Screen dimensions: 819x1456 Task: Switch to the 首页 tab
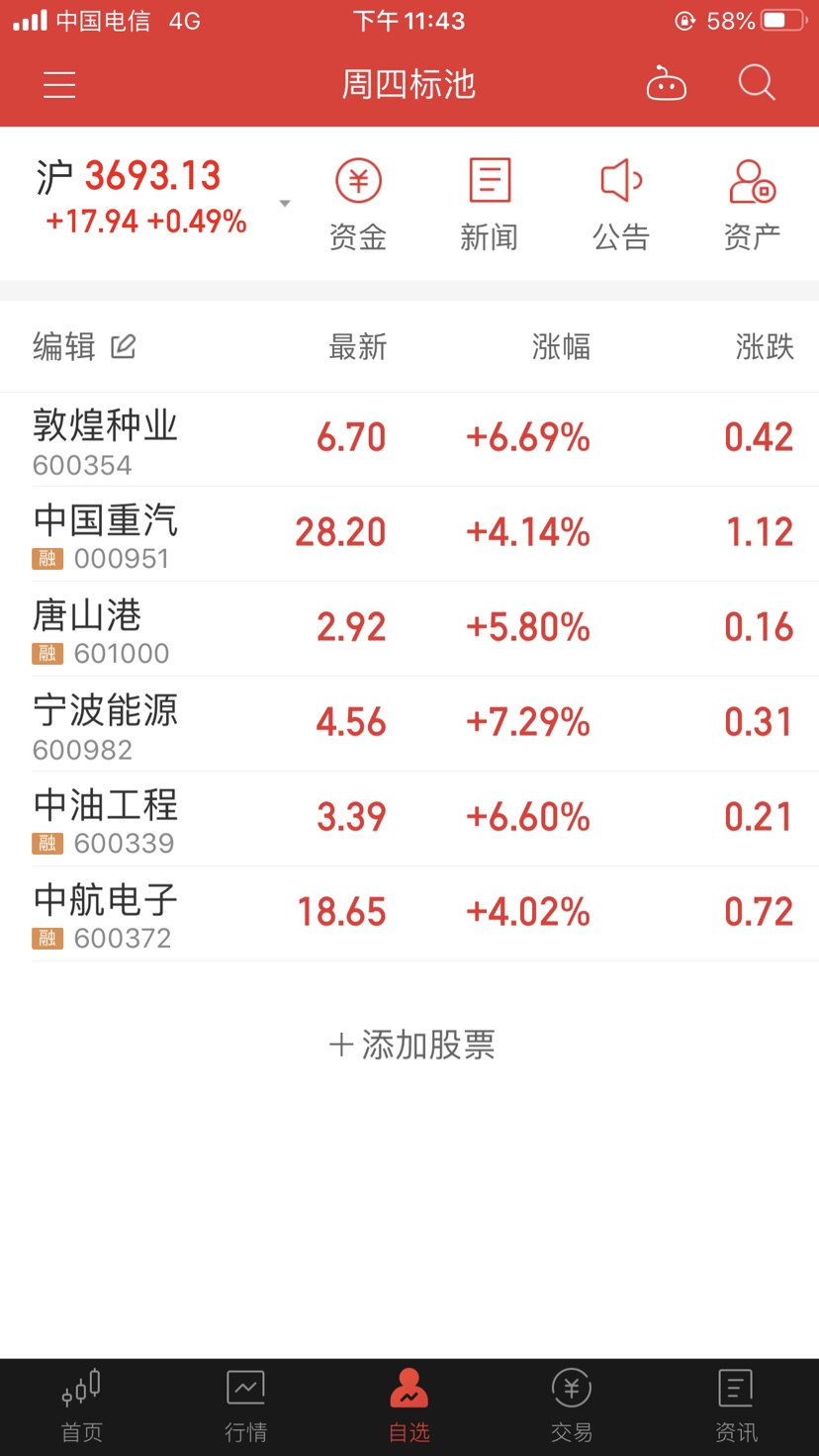tap(81, 1407)
